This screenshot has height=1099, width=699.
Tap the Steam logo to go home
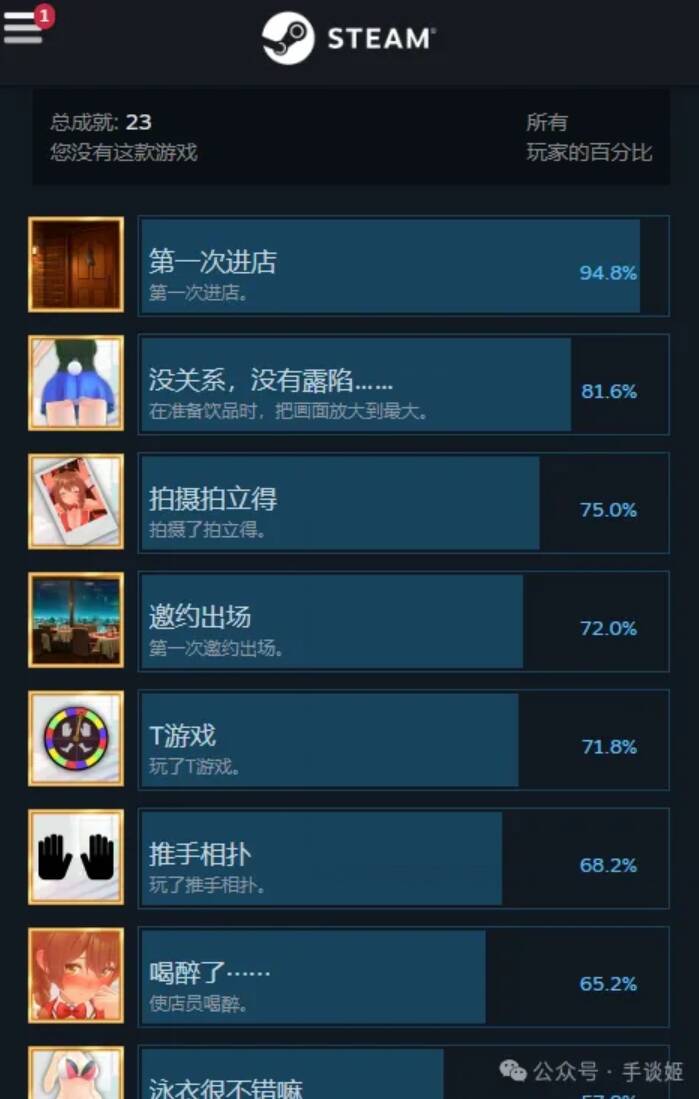(x=348, y=38)
